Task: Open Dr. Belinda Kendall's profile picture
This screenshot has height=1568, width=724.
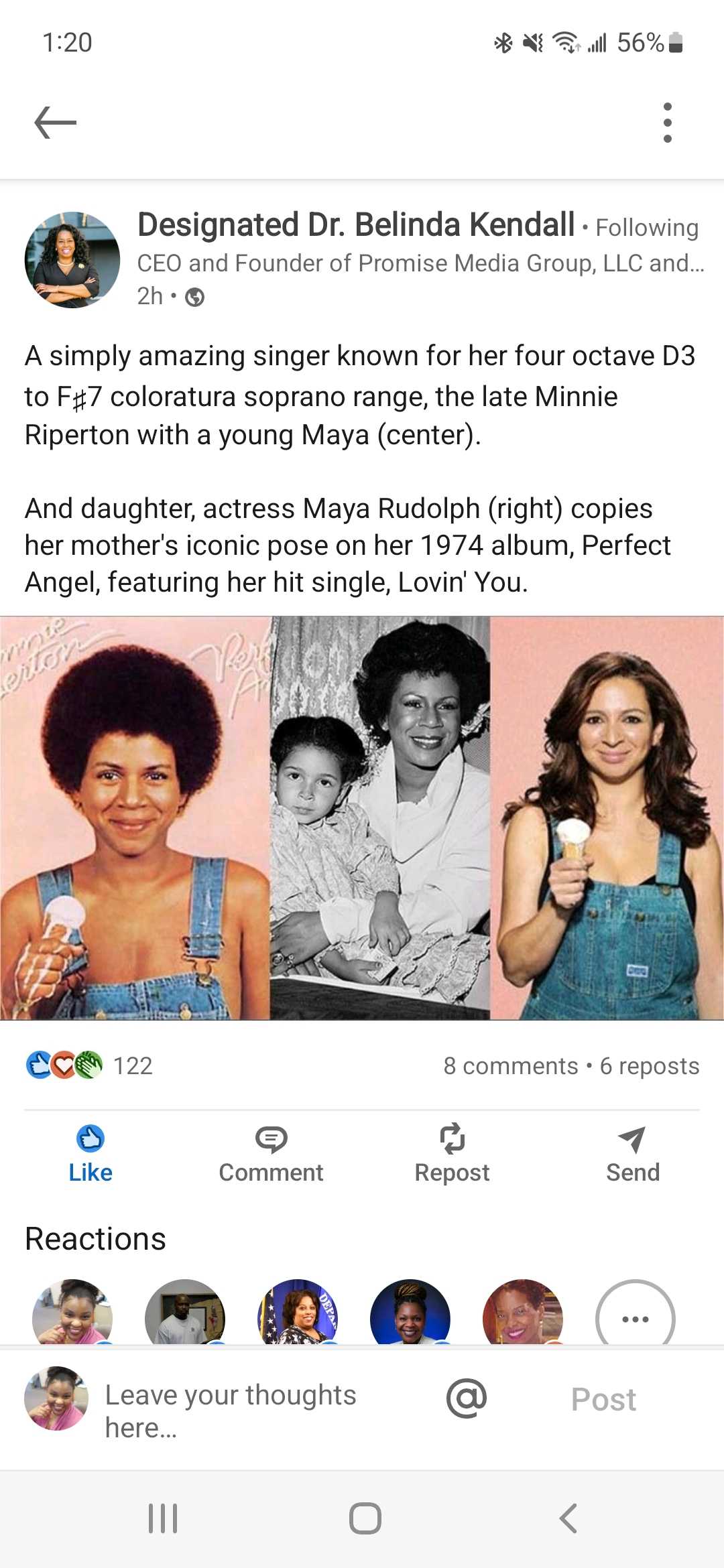Action: point(72,260)
